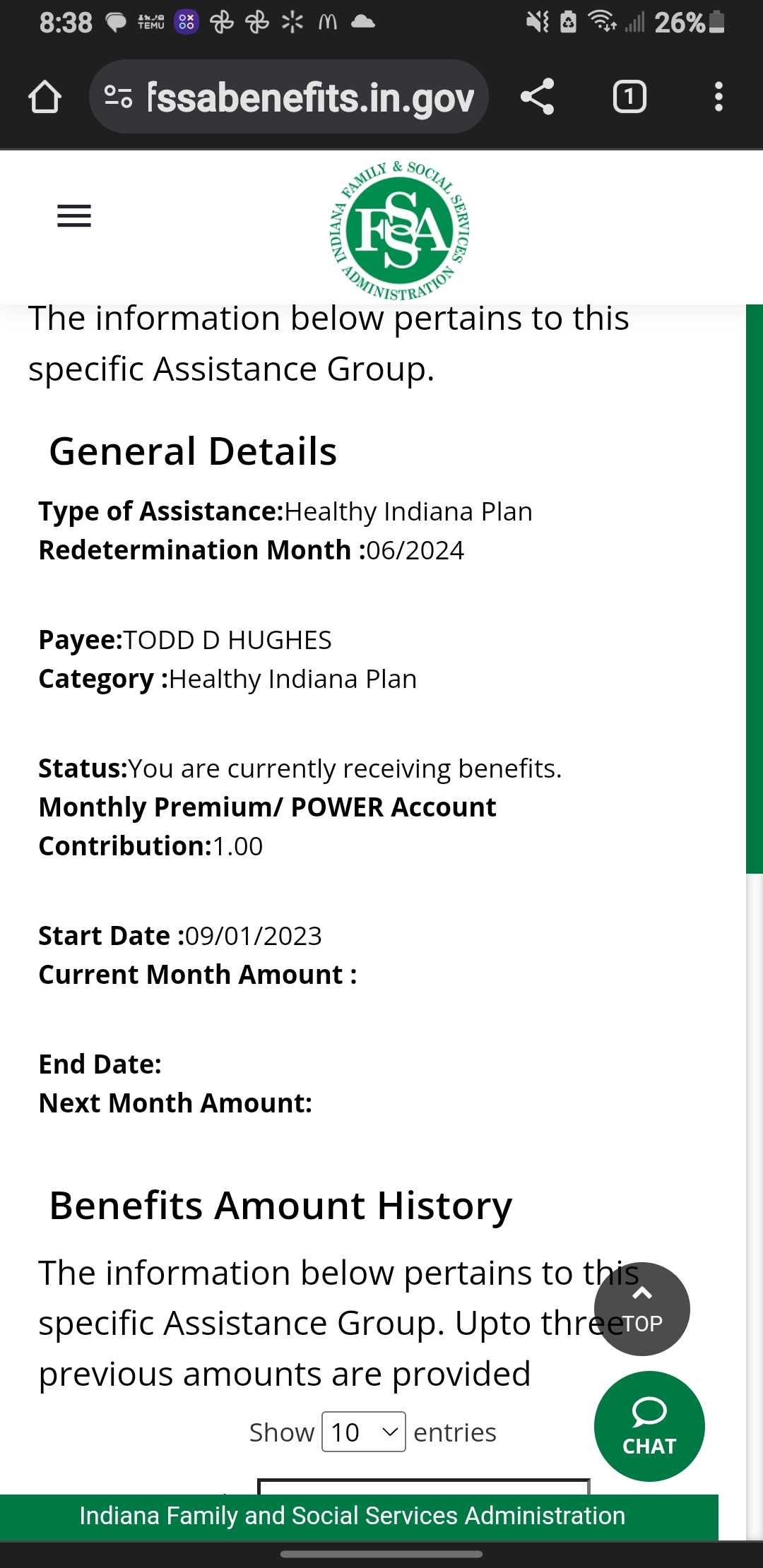The height and width of the screenshot is (1568, 763).
Task: Open the tab switcher
Action: point(629,97)
